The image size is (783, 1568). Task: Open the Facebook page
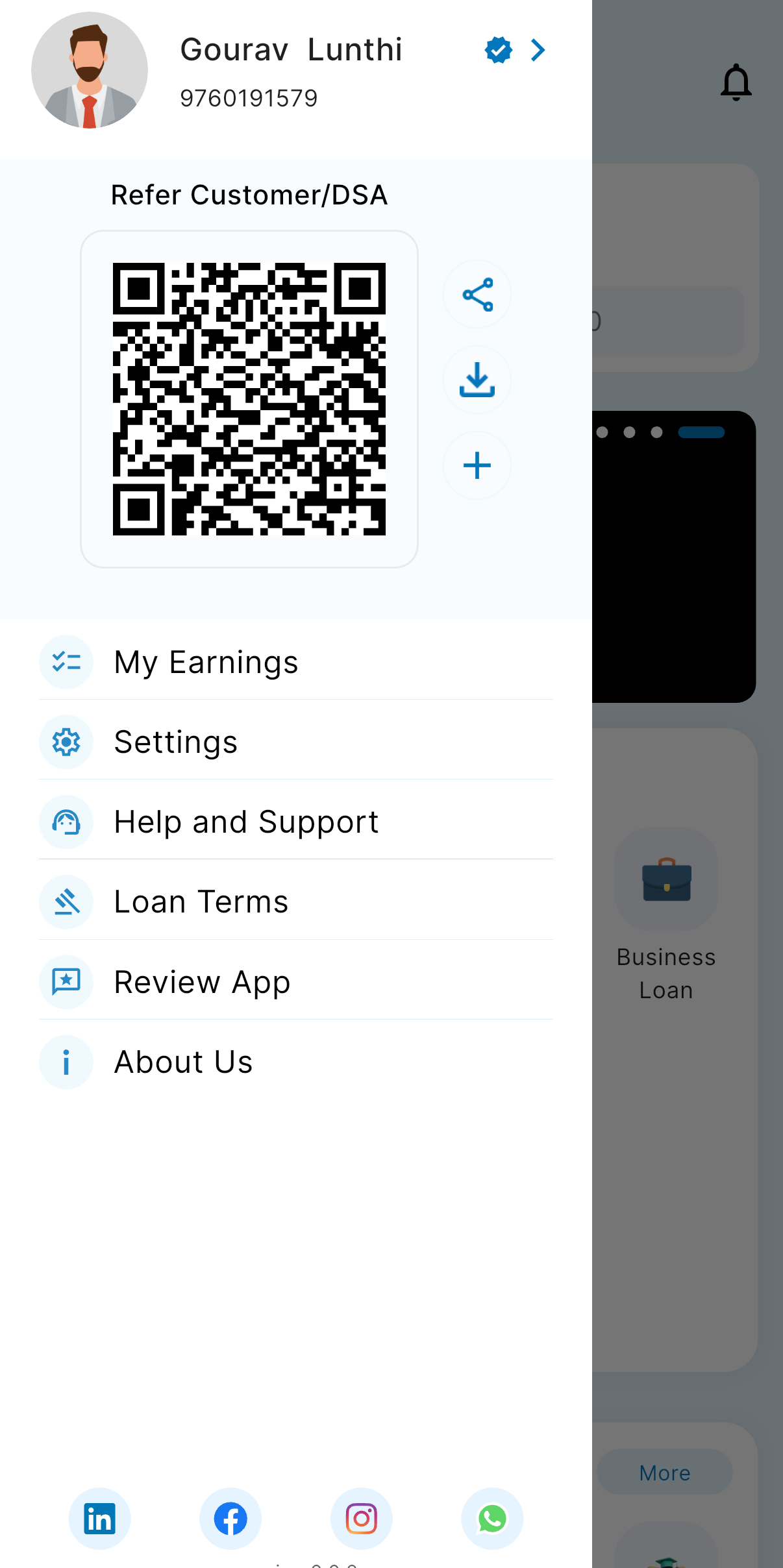click(x=230, y=1519)
